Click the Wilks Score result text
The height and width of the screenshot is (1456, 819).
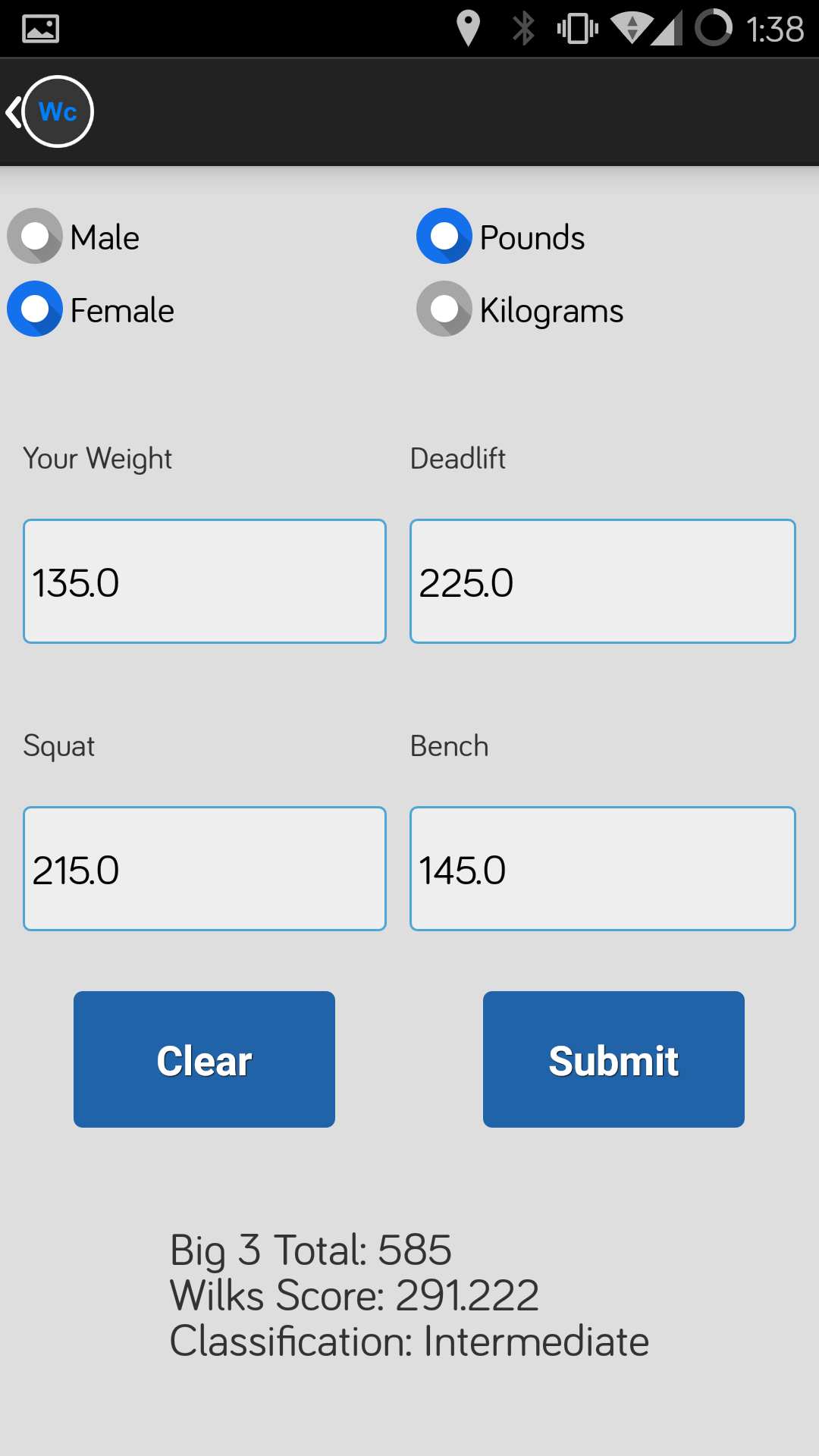click(x=355, y=1294)
